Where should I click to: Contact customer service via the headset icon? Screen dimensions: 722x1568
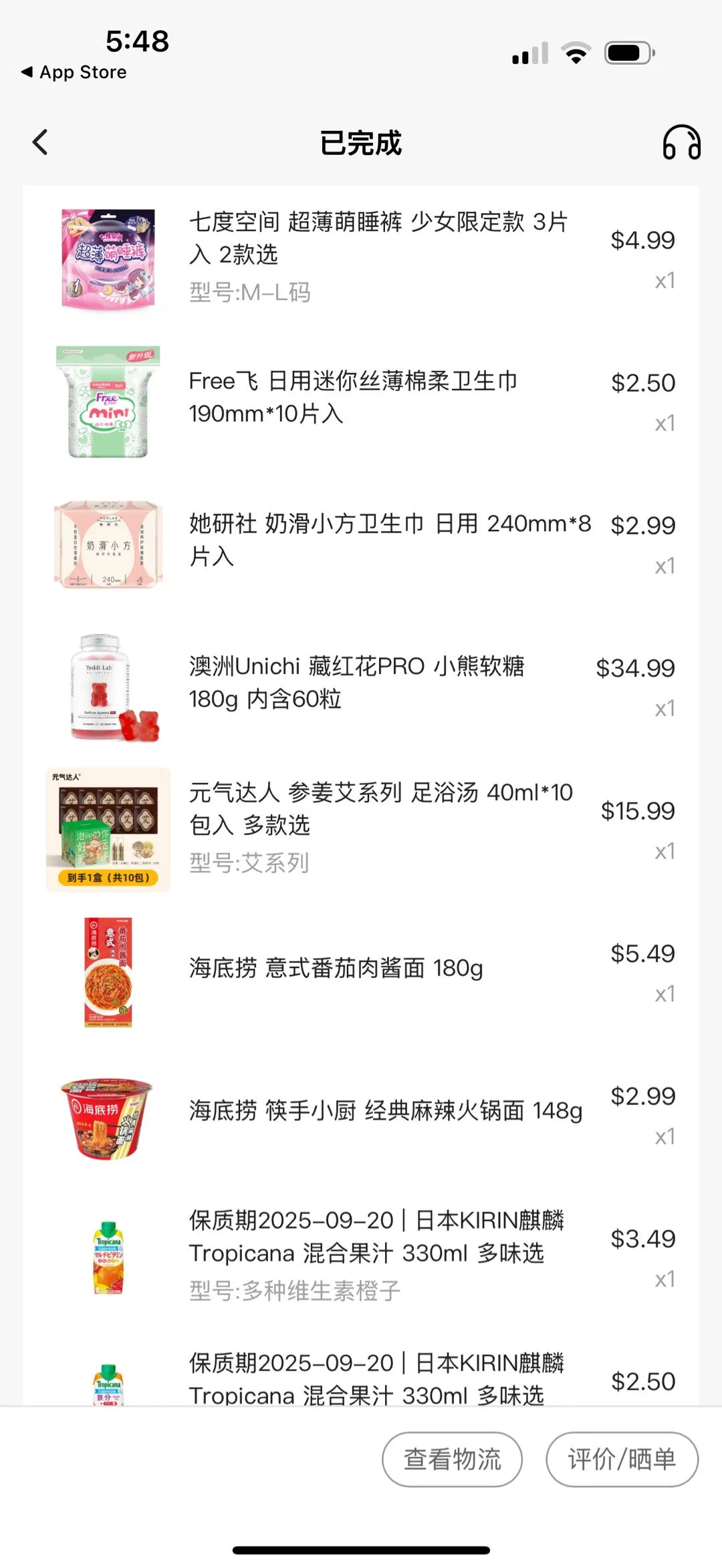tap(681, 142)
